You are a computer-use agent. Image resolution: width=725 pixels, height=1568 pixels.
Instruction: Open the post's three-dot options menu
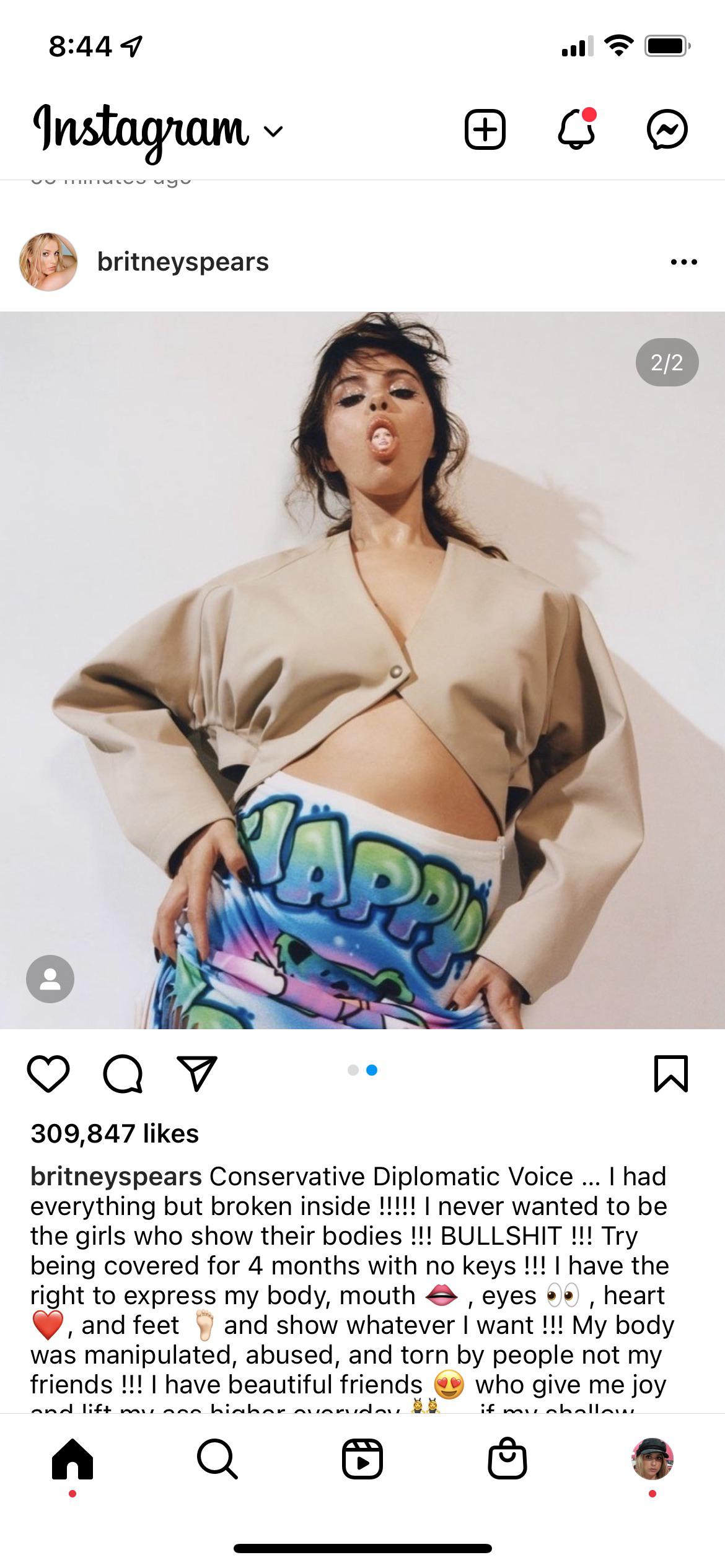coord(683,262)
